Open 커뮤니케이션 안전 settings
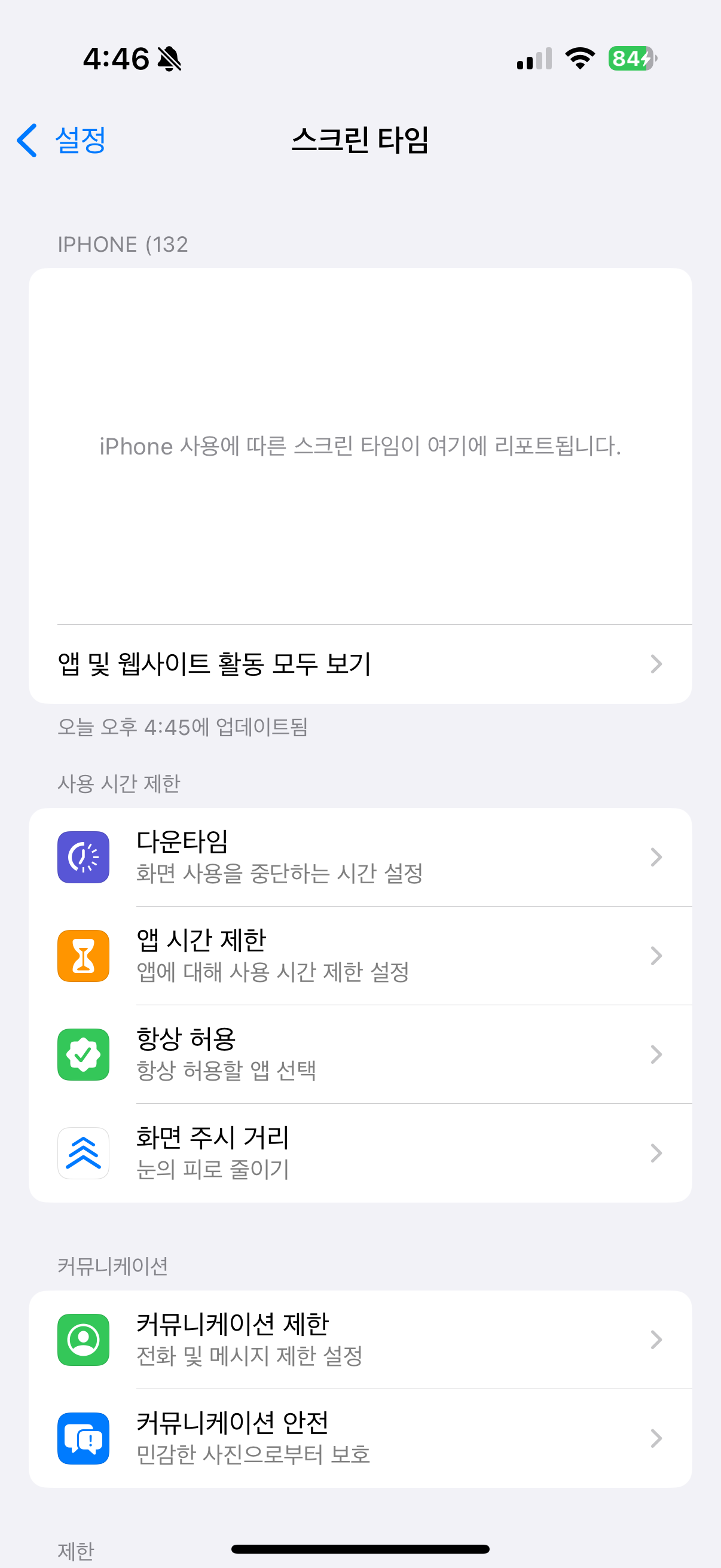This screenshot has width=721, height=1568. pyautogui.click(x=359, y=1438)
